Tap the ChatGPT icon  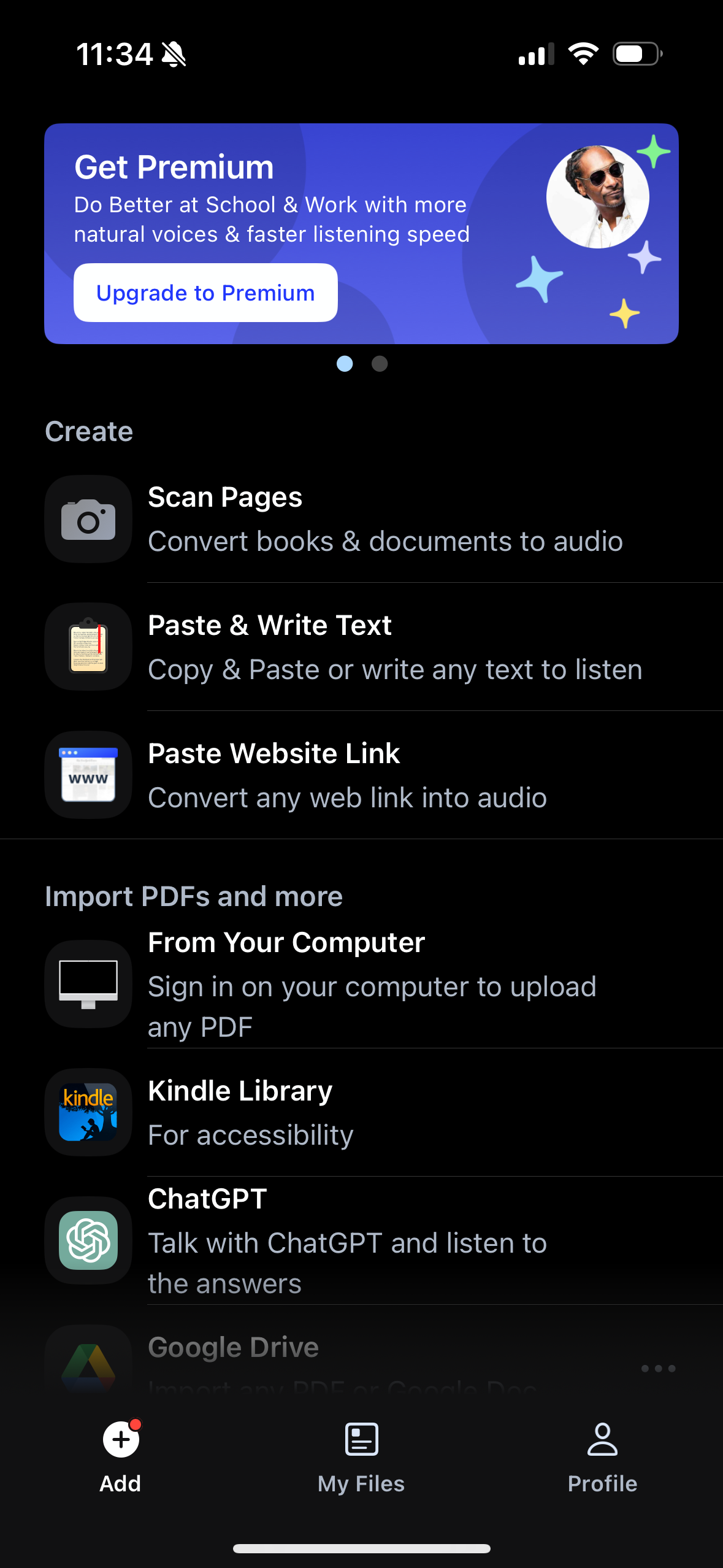pos(88,1241)
